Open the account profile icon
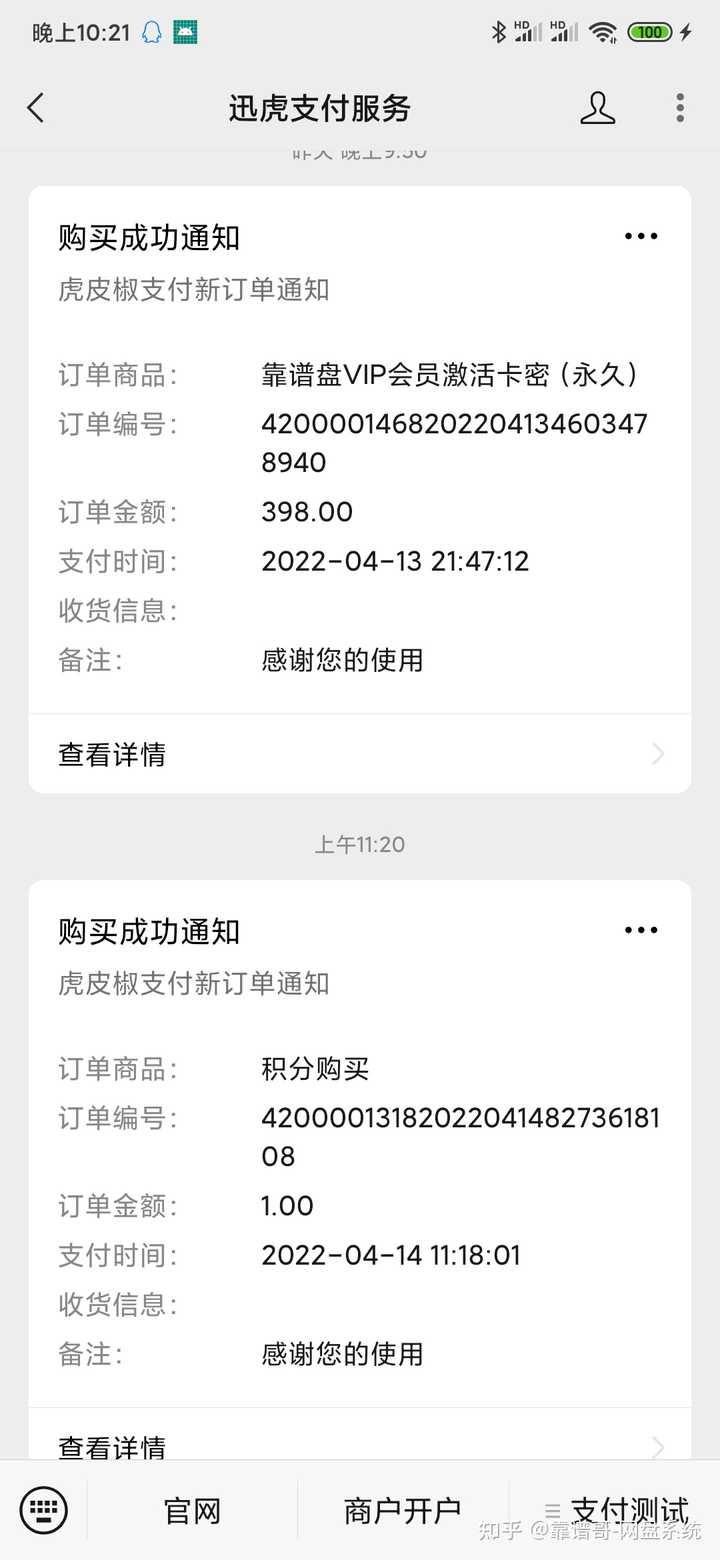This screenshot has width=720, height=1560. pos(597,108)
